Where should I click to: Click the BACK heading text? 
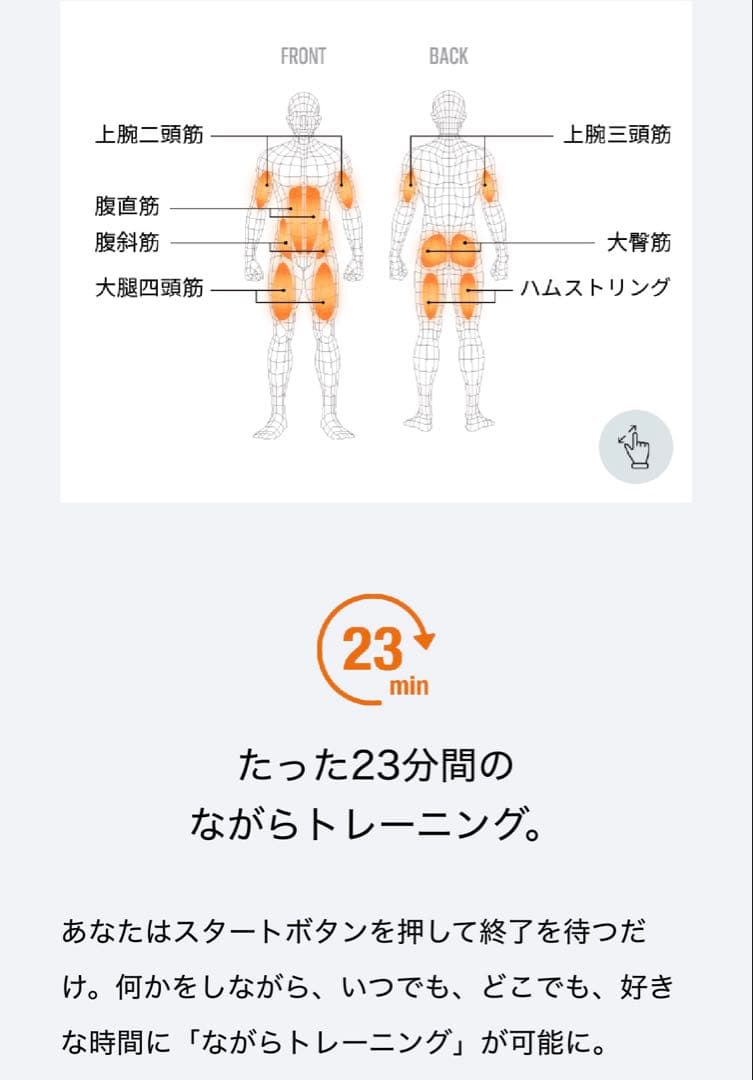coord(447,56)
